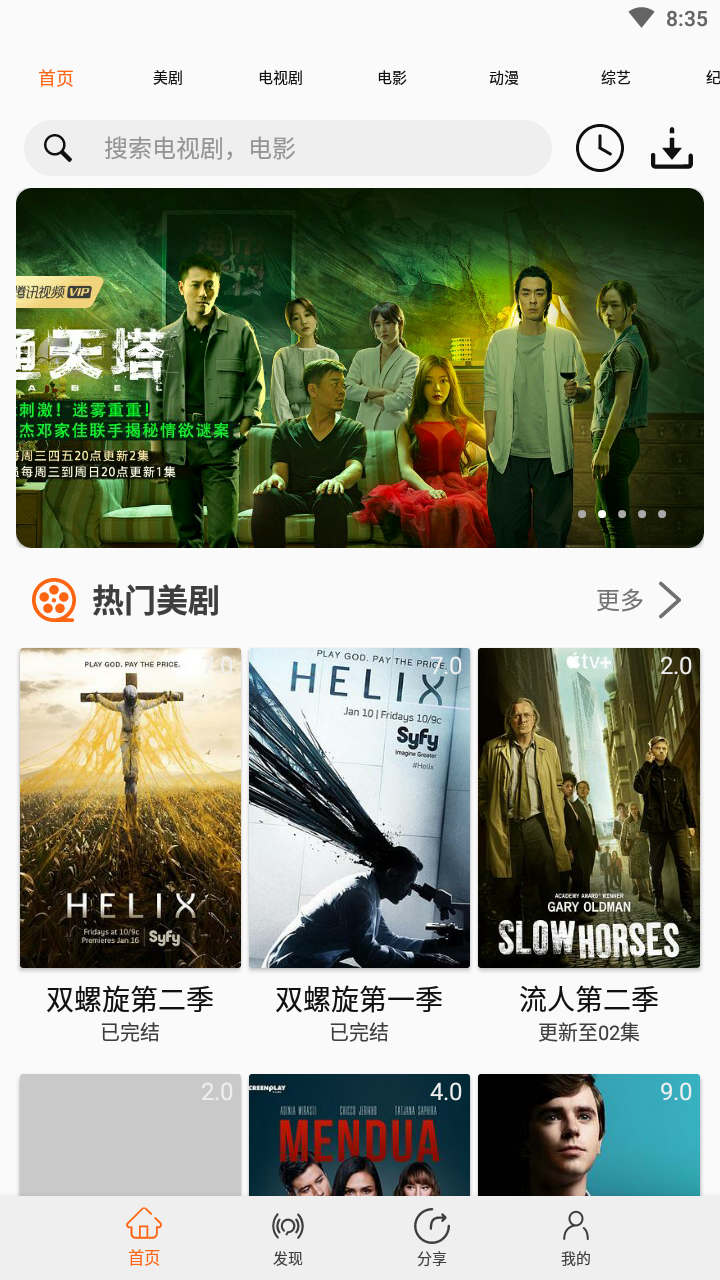Open the 更多 chevron arrow
720x1280 pixels.
669,600
